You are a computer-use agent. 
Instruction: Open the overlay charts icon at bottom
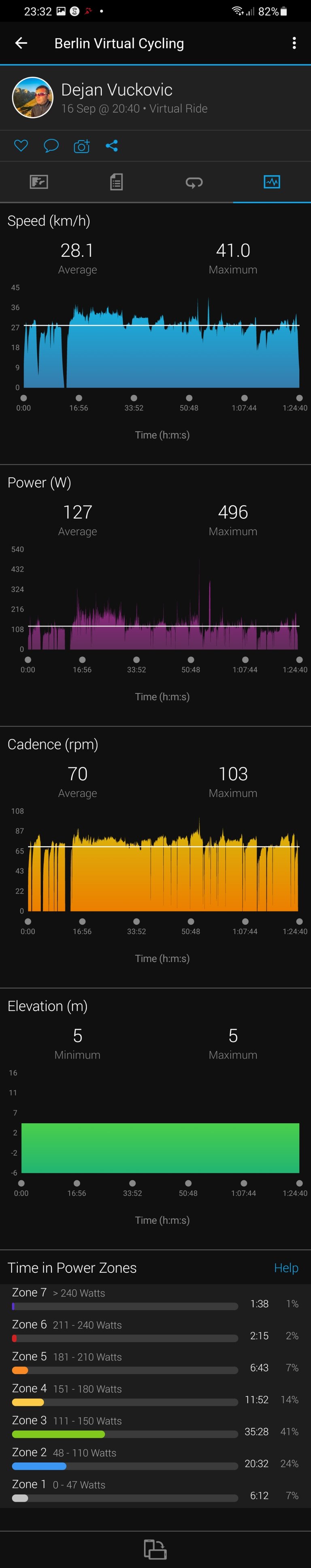point(155,1549)
